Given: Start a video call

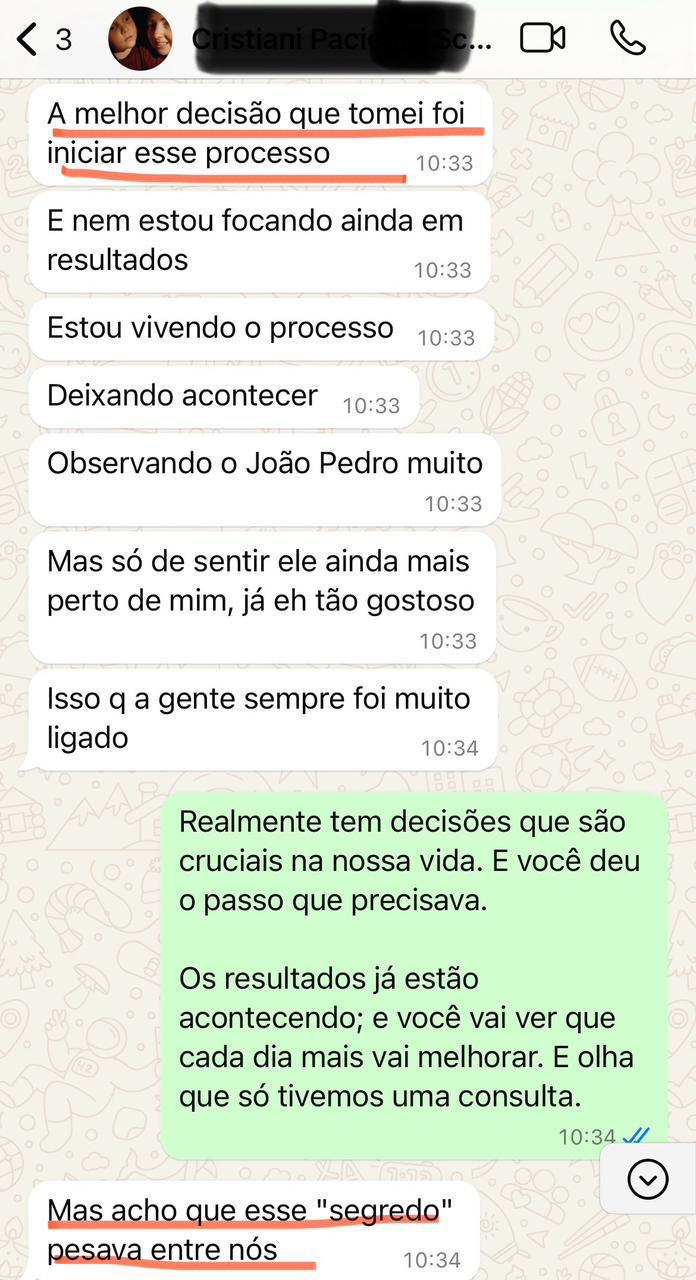Looking at the screenshot, I should coord(543,39).
